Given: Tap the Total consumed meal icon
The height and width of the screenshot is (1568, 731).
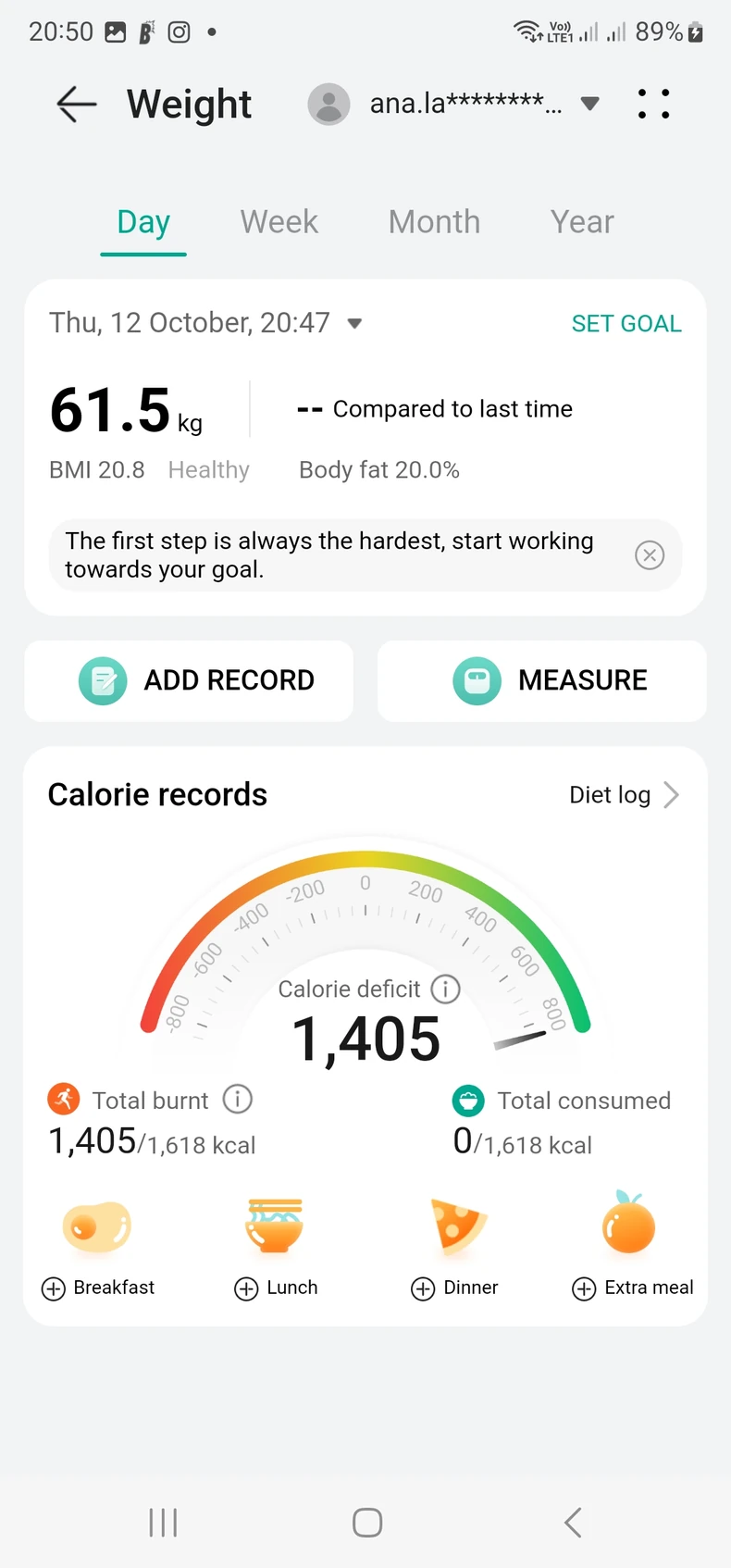Looking at the screenshot, I should pyautogui.click(x=469, y=1100).
